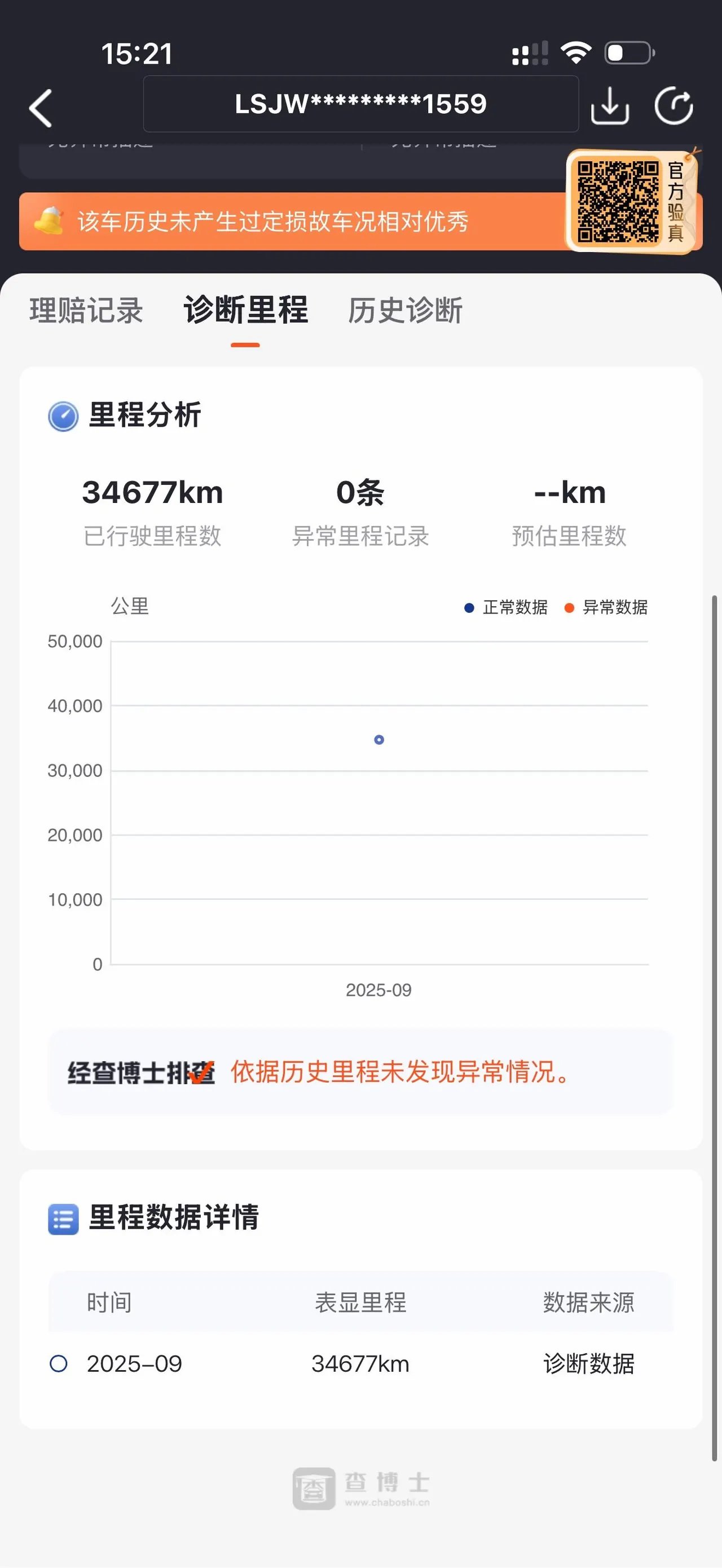Download the vehicle report
The width and height of the screenshot is (722, 1568).
pos(609,106)
